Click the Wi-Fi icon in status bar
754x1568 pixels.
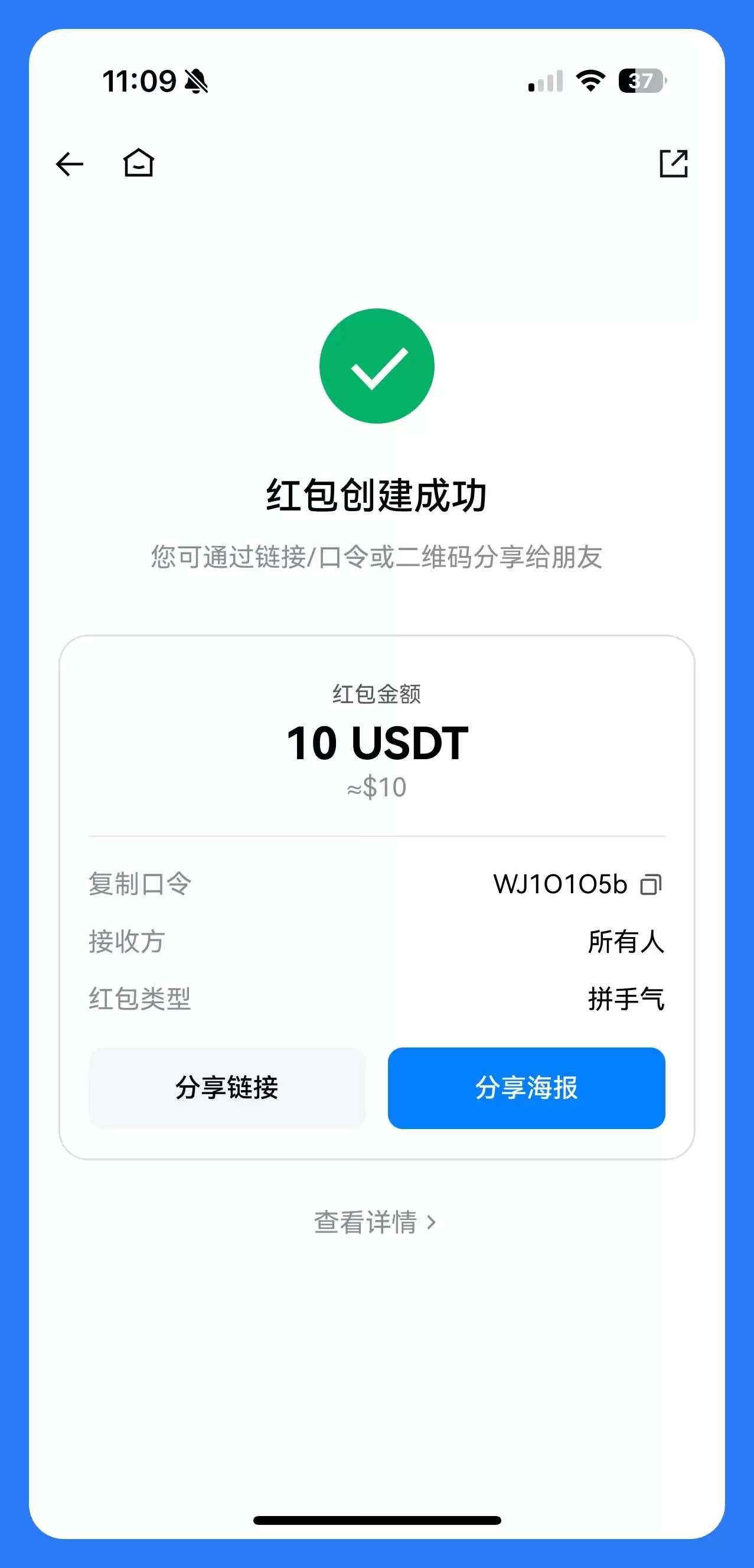coord(591,82)
